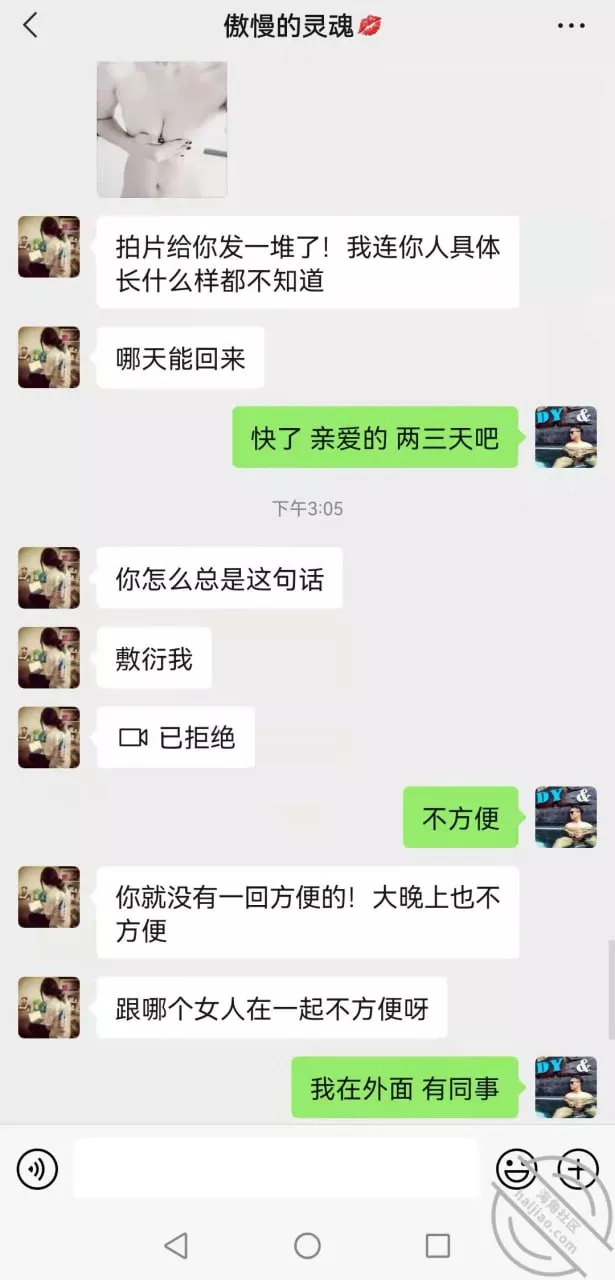Open the recent apps button
This screenshot has width=615, height=1280.
438,1245
